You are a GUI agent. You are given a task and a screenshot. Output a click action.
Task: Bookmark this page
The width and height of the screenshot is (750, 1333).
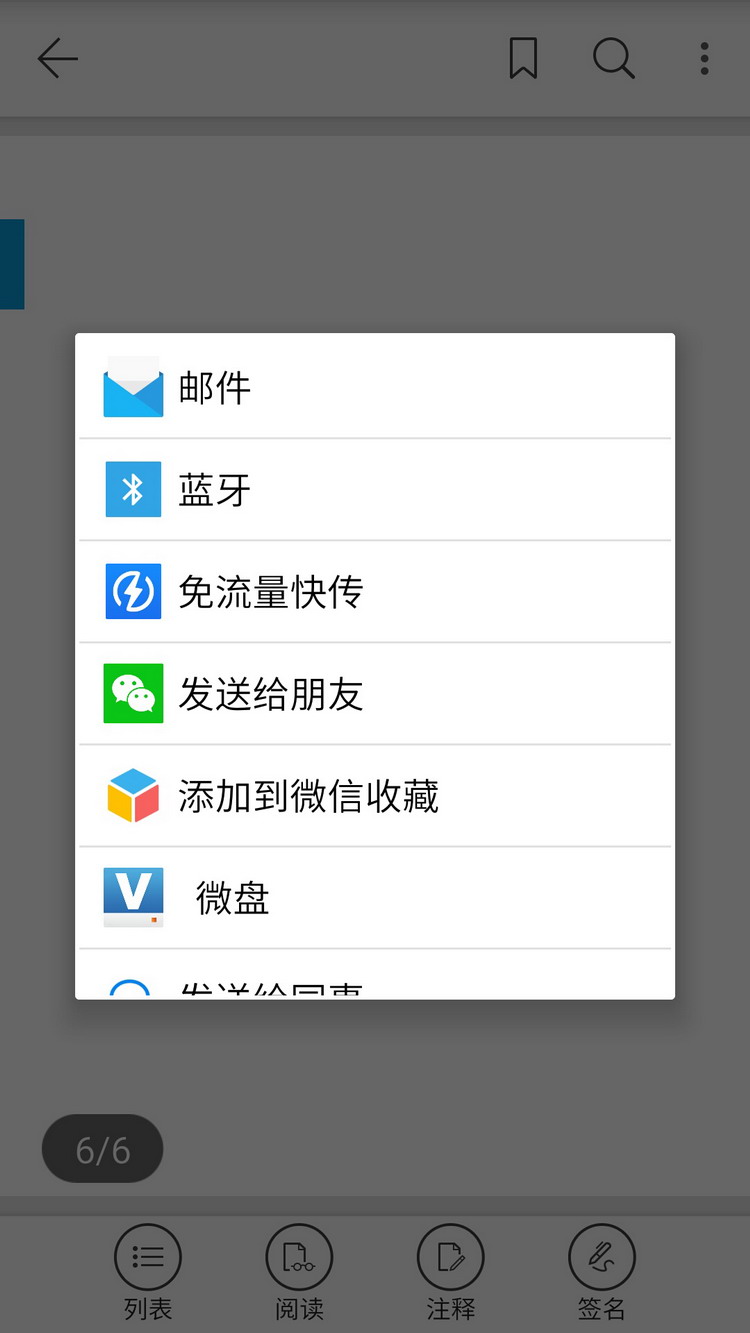(x=523, y=60)
